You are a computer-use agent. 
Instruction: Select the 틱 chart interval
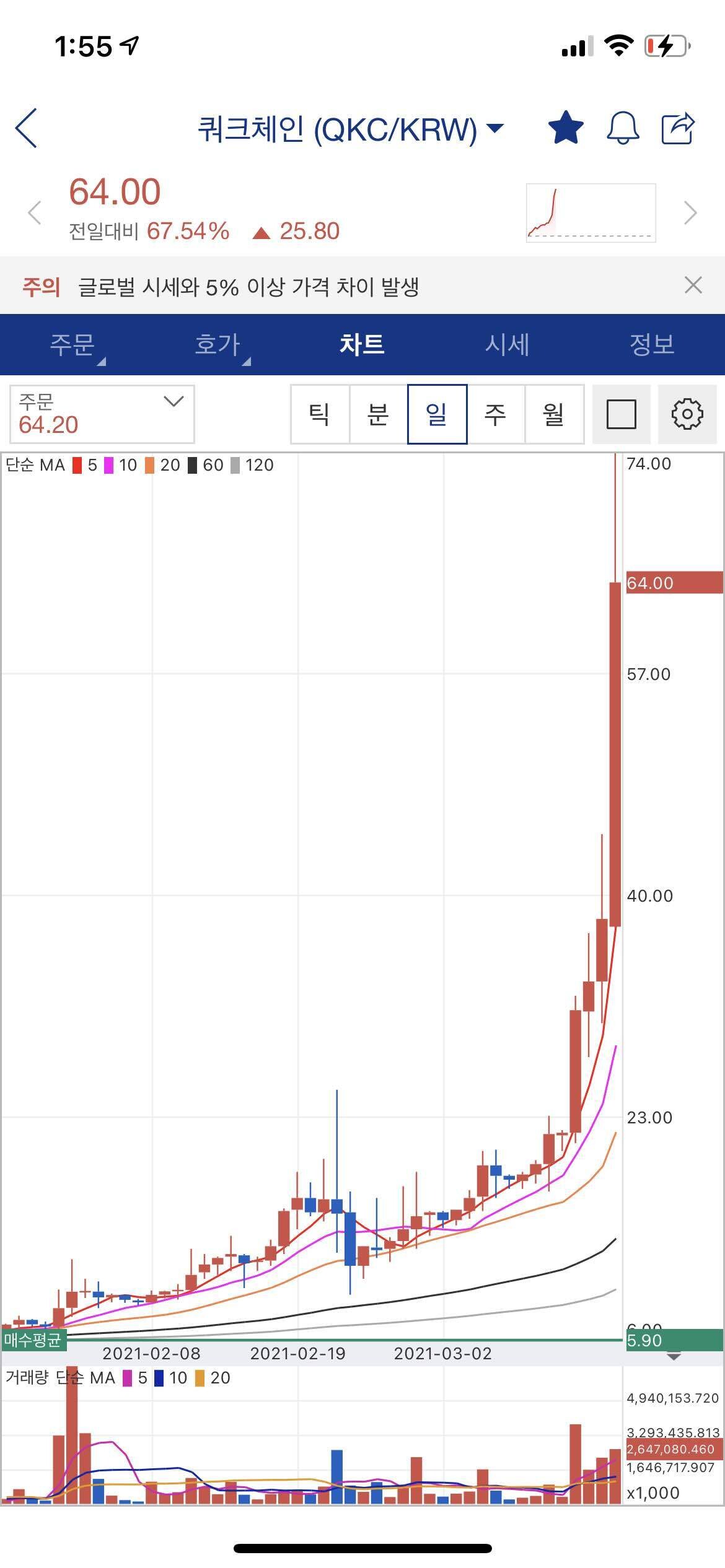click(320, 414)
